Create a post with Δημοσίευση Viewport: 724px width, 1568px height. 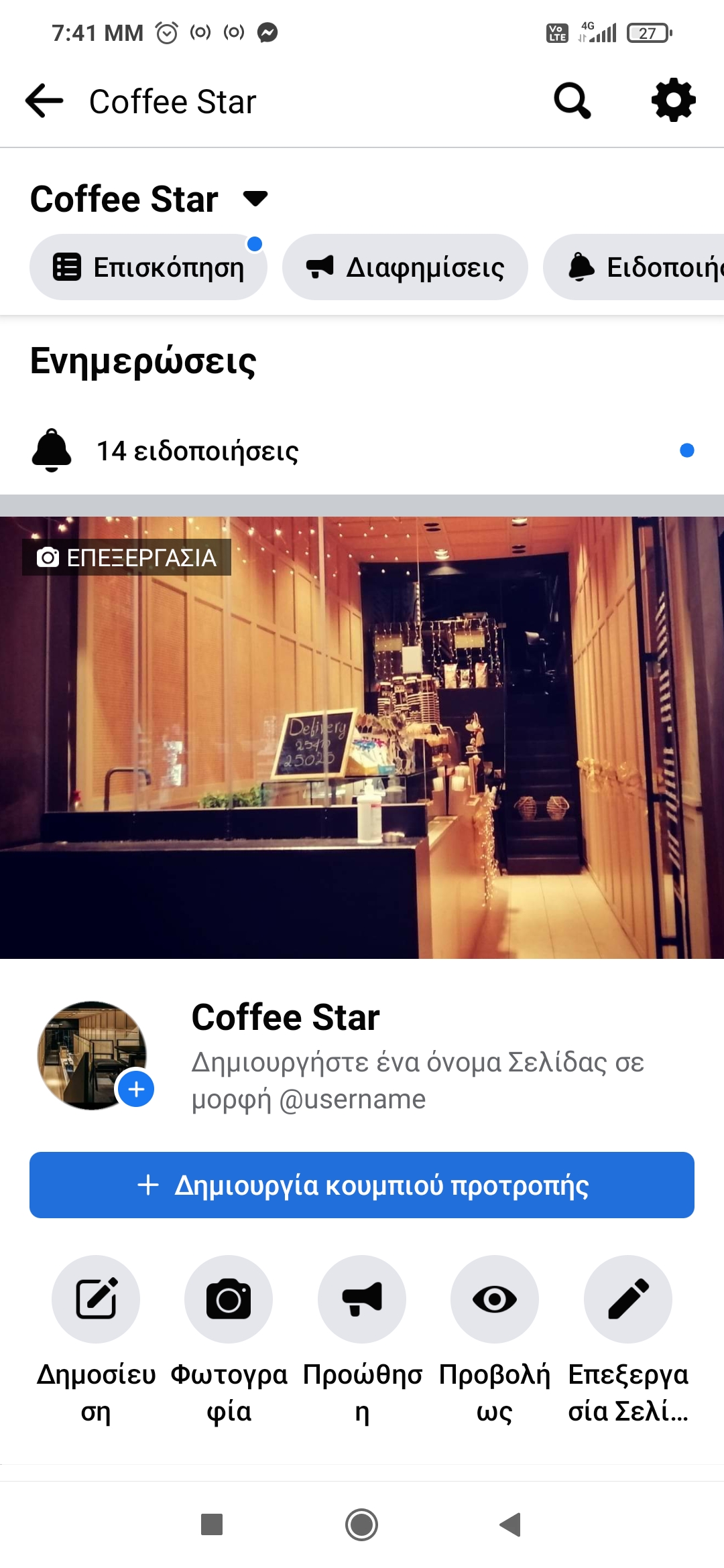[x=96, y=1299]
